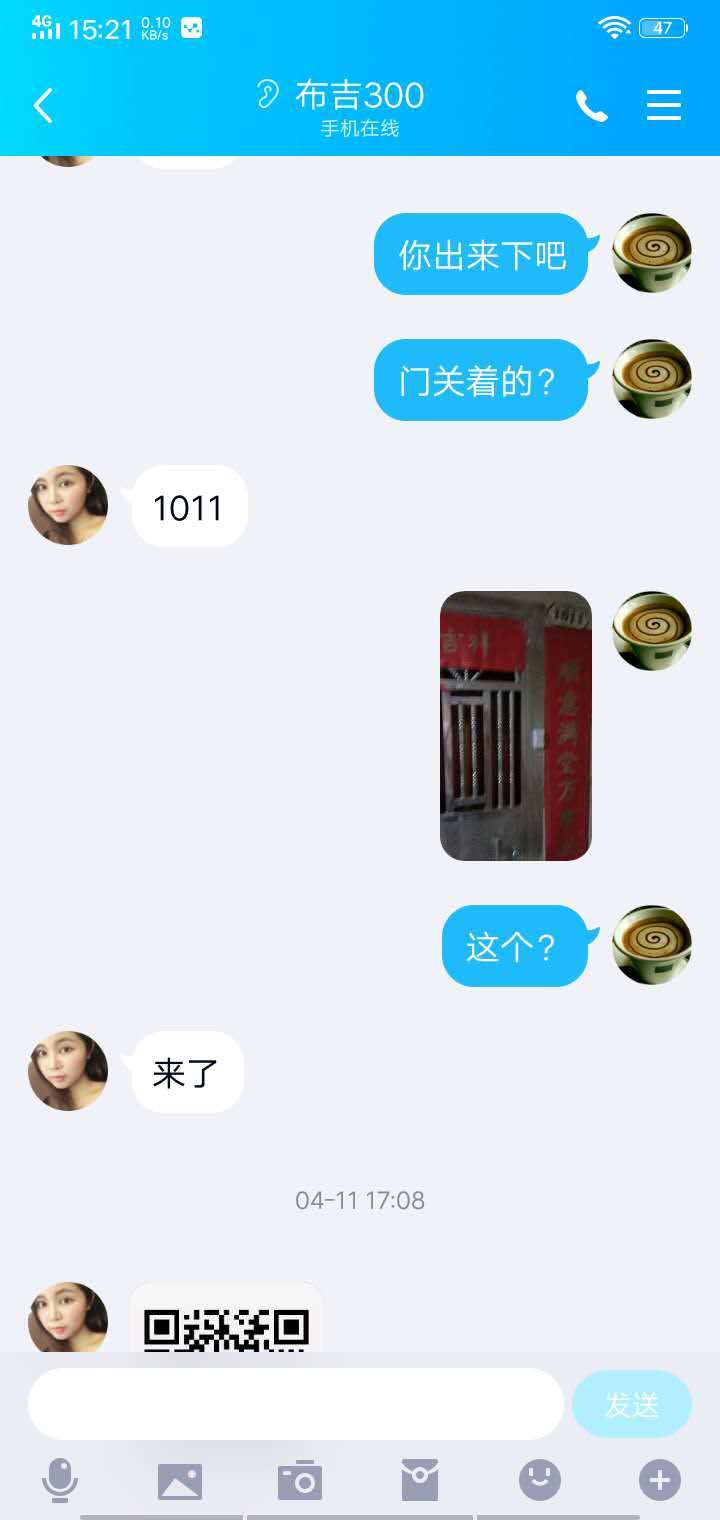Open the photo gallery picker
Screen dimensions: 720x1520
point(180,1480)
